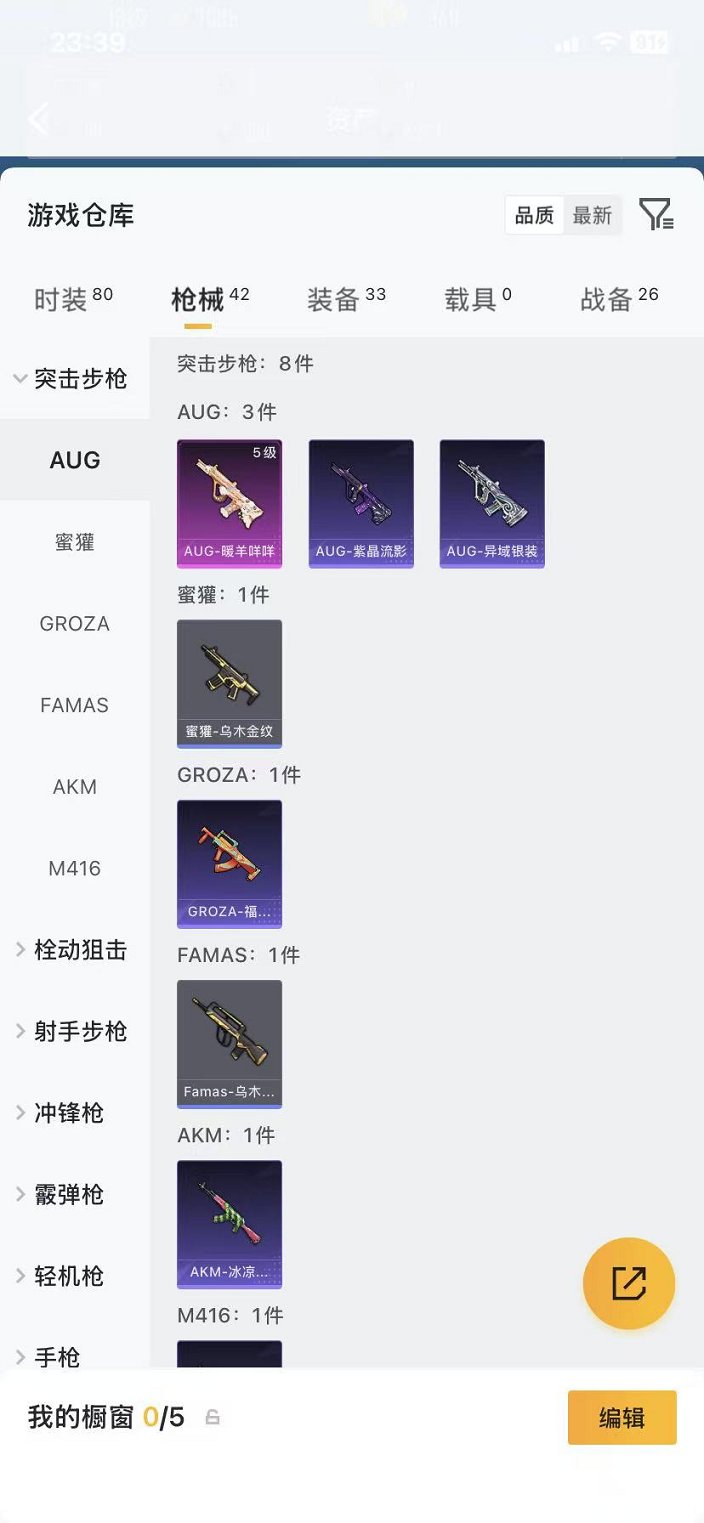The image size is (704, 1523).
Task: Switch to the 载具 tab
Action: (x=478, y=299)
